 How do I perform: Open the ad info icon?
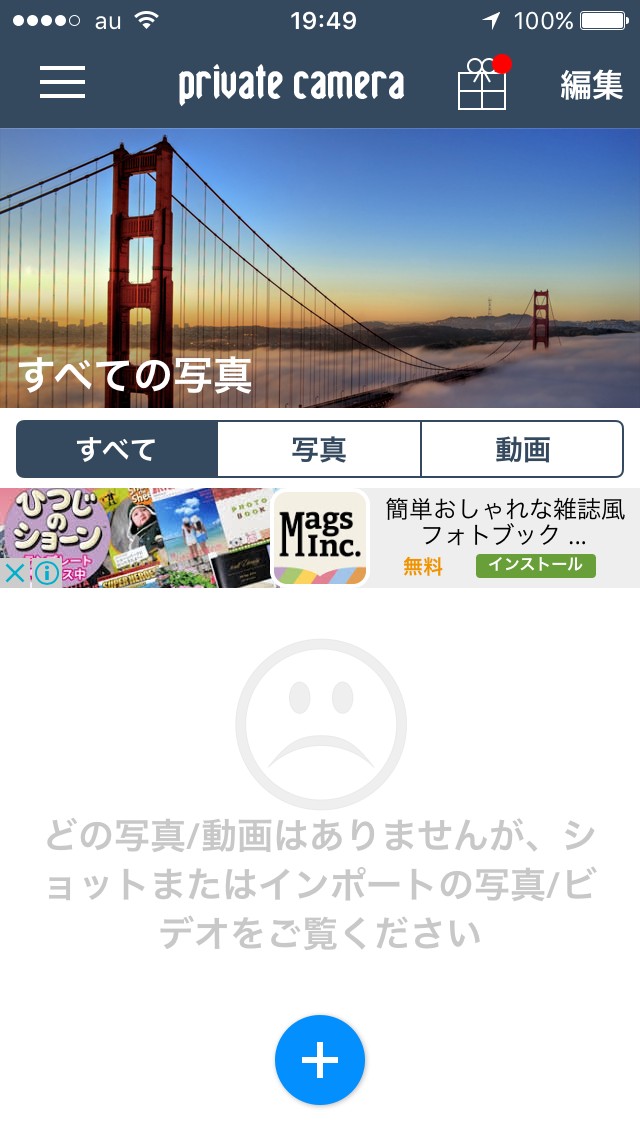click(46, 573)
